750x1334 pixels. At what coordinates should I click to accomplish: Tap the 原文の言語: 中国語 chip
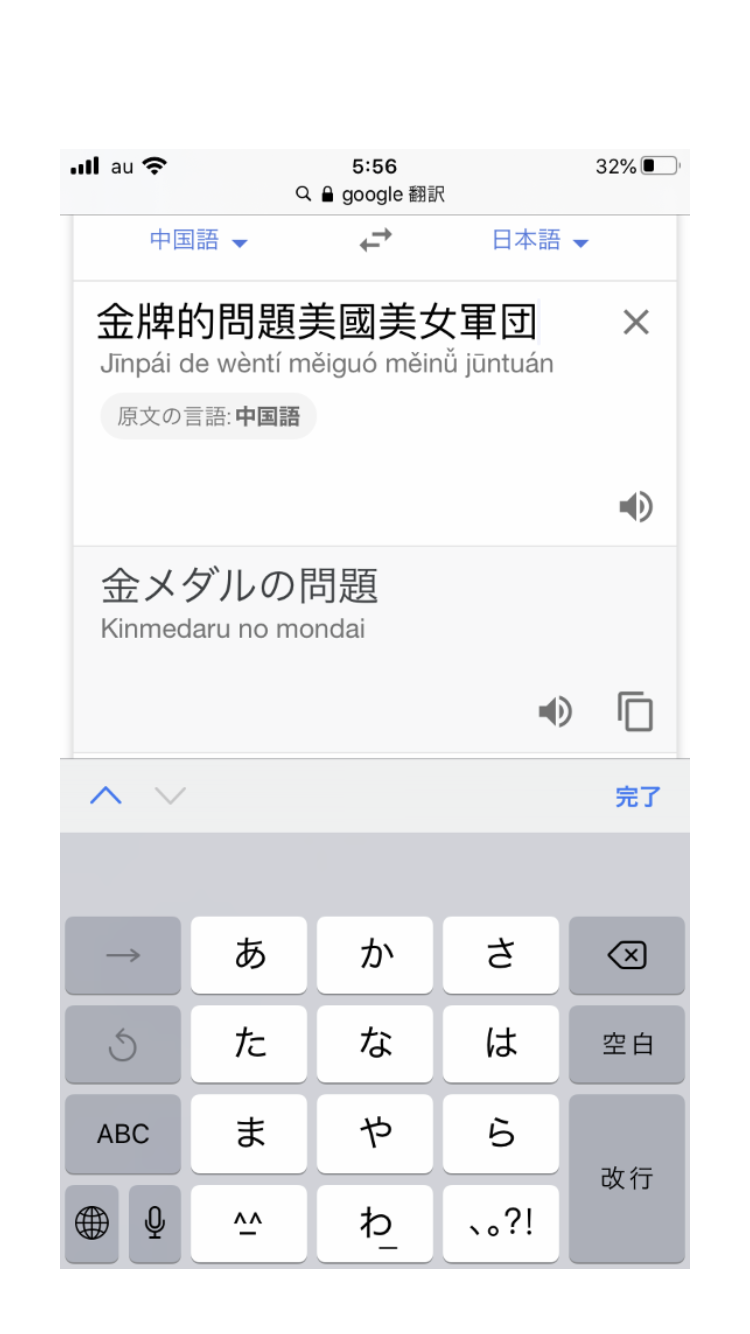(208, 417)
